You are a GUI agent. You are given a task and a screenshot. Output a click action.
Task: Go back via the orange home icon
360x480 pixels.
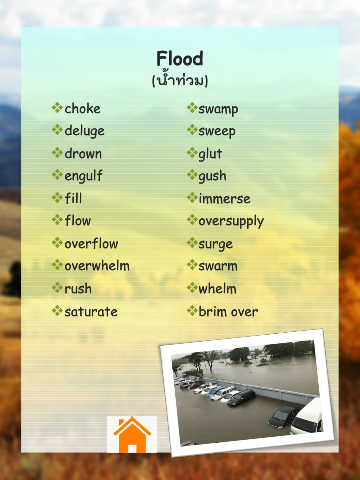pos(132,434)
